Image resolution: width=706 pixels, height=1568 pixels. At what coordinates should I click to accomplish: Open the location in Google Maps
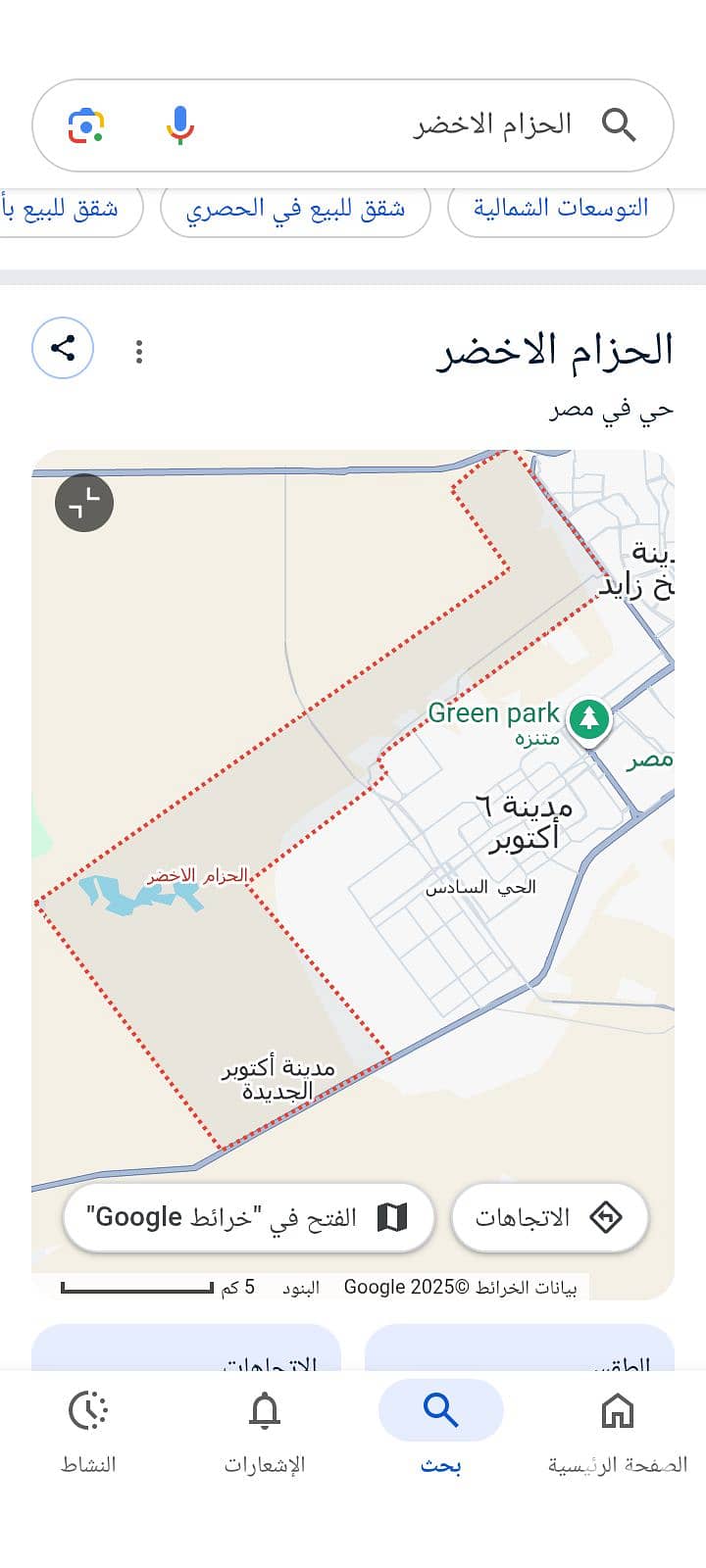[249, 1218]
